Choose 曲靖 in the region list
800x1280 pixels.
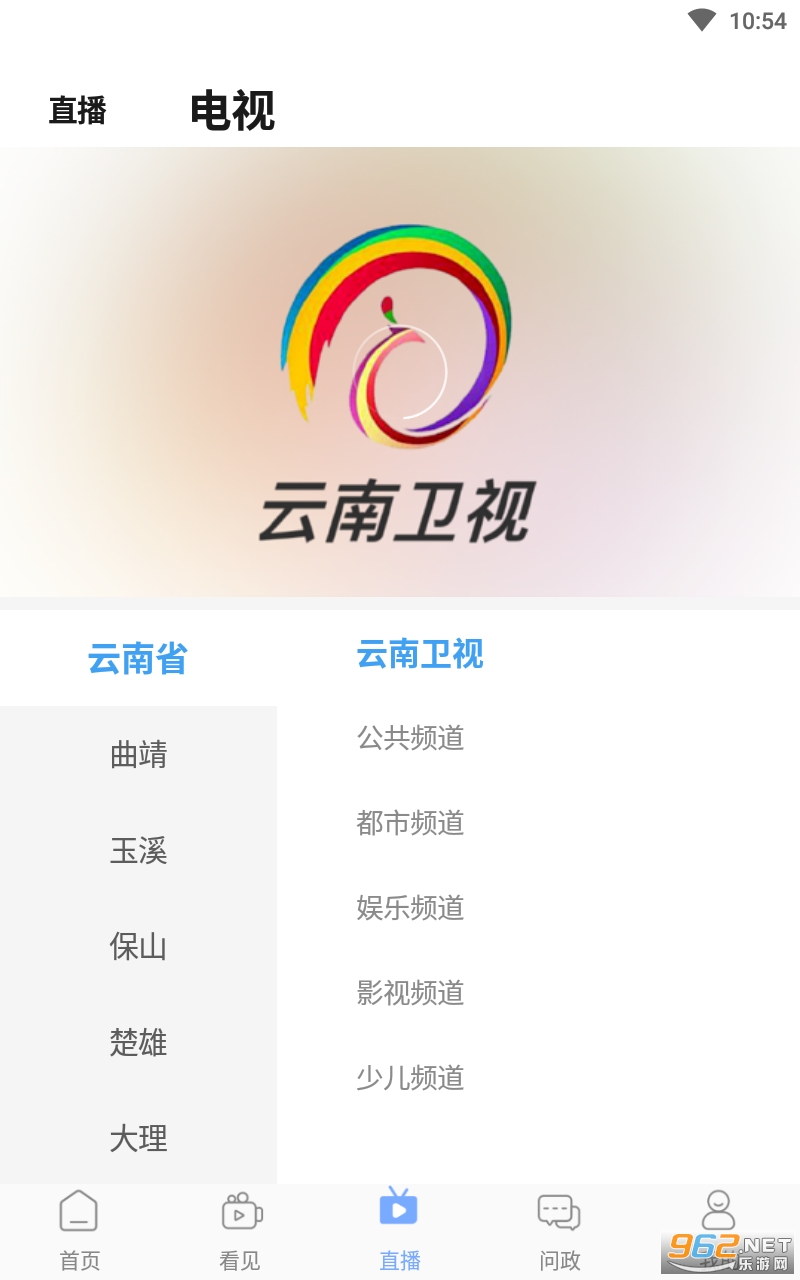click(x=138, y=755)
